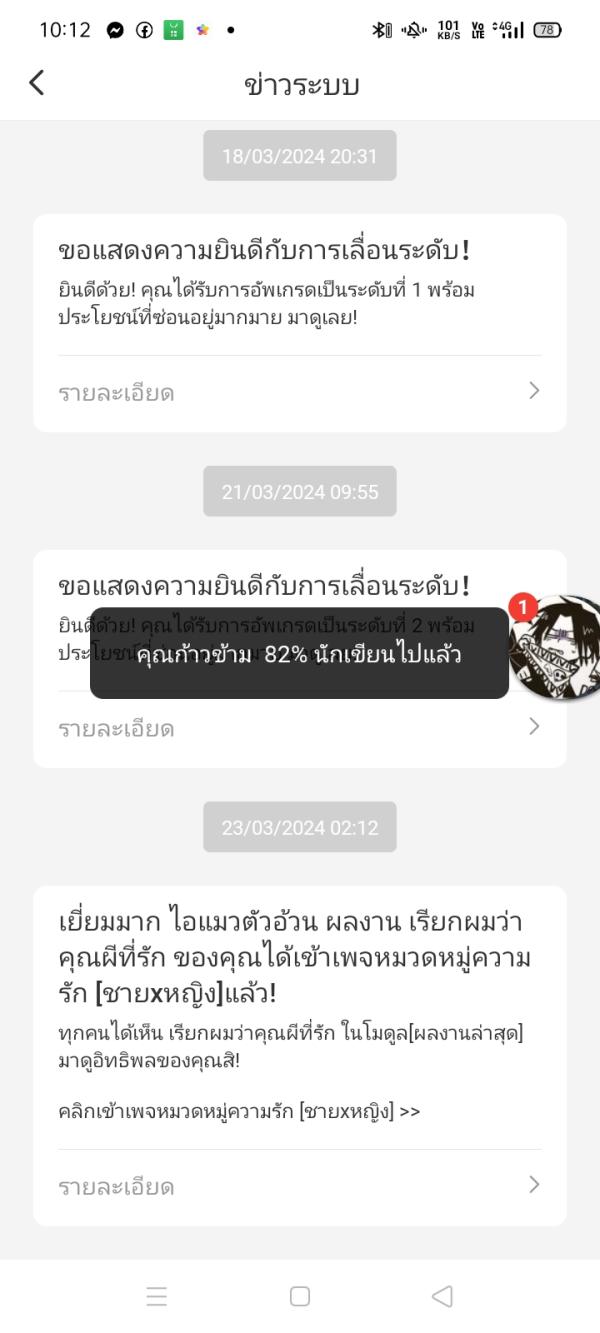Screen dimensions: 600x1333
Task: Open the floating chat head avatar
Action: tap(555, 648)
